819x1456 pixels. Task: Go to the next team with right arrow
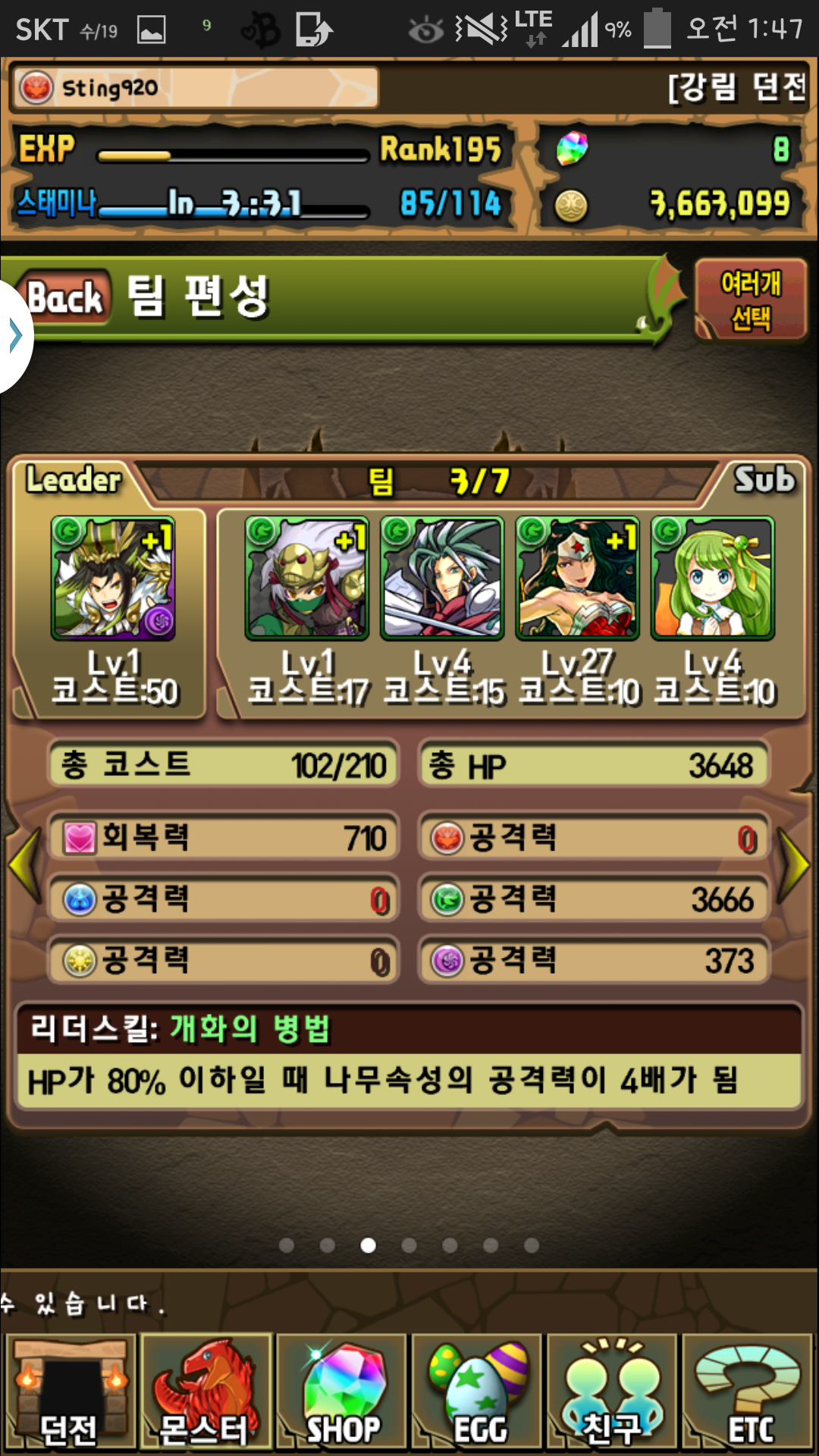tap(795, 864)
